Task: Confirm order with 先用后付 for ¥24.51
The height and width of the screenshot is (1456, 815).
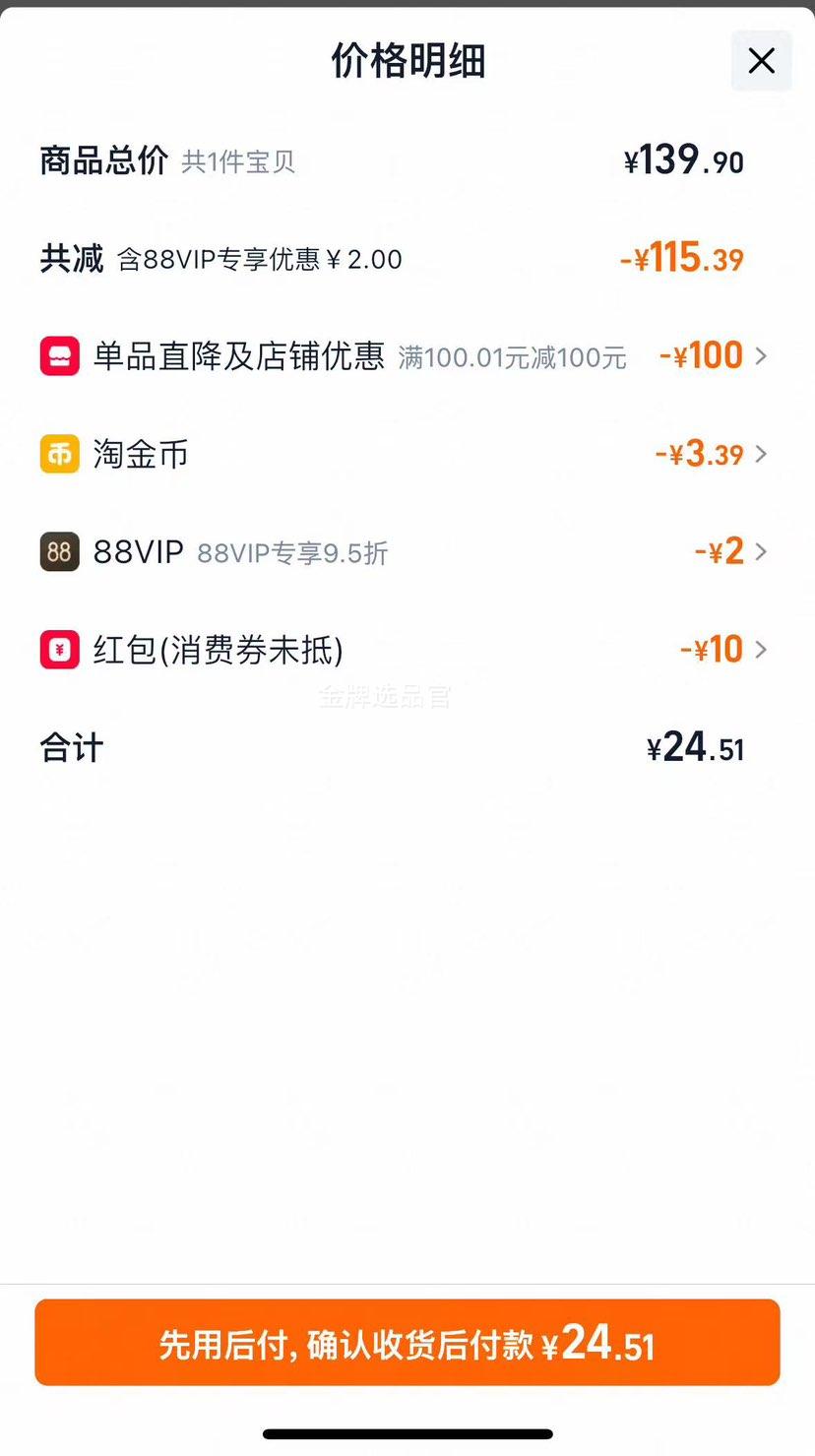Action: (x=407, y=1343)
